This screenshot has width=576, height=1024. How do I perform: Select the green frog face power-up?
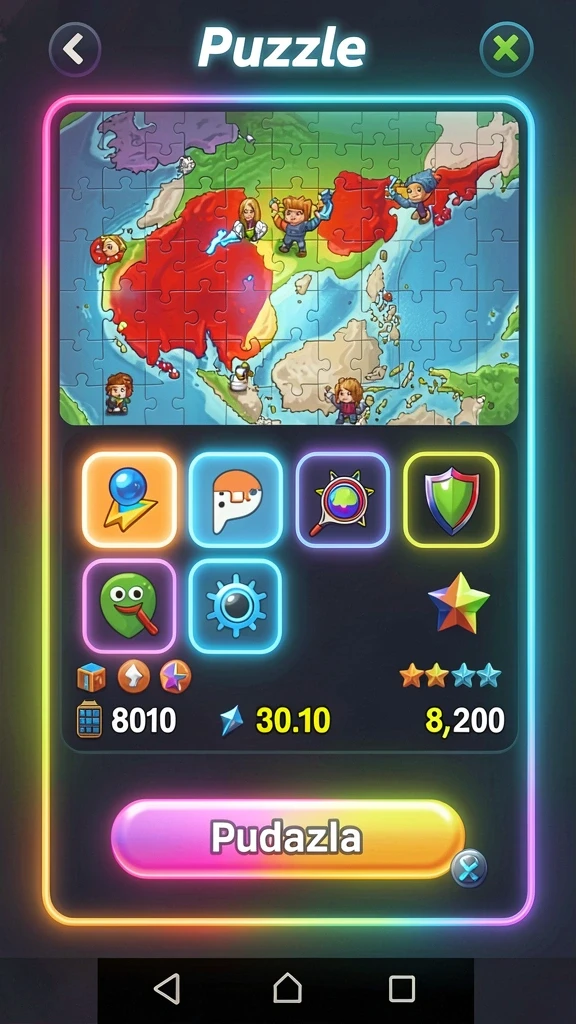coord(129,606)
